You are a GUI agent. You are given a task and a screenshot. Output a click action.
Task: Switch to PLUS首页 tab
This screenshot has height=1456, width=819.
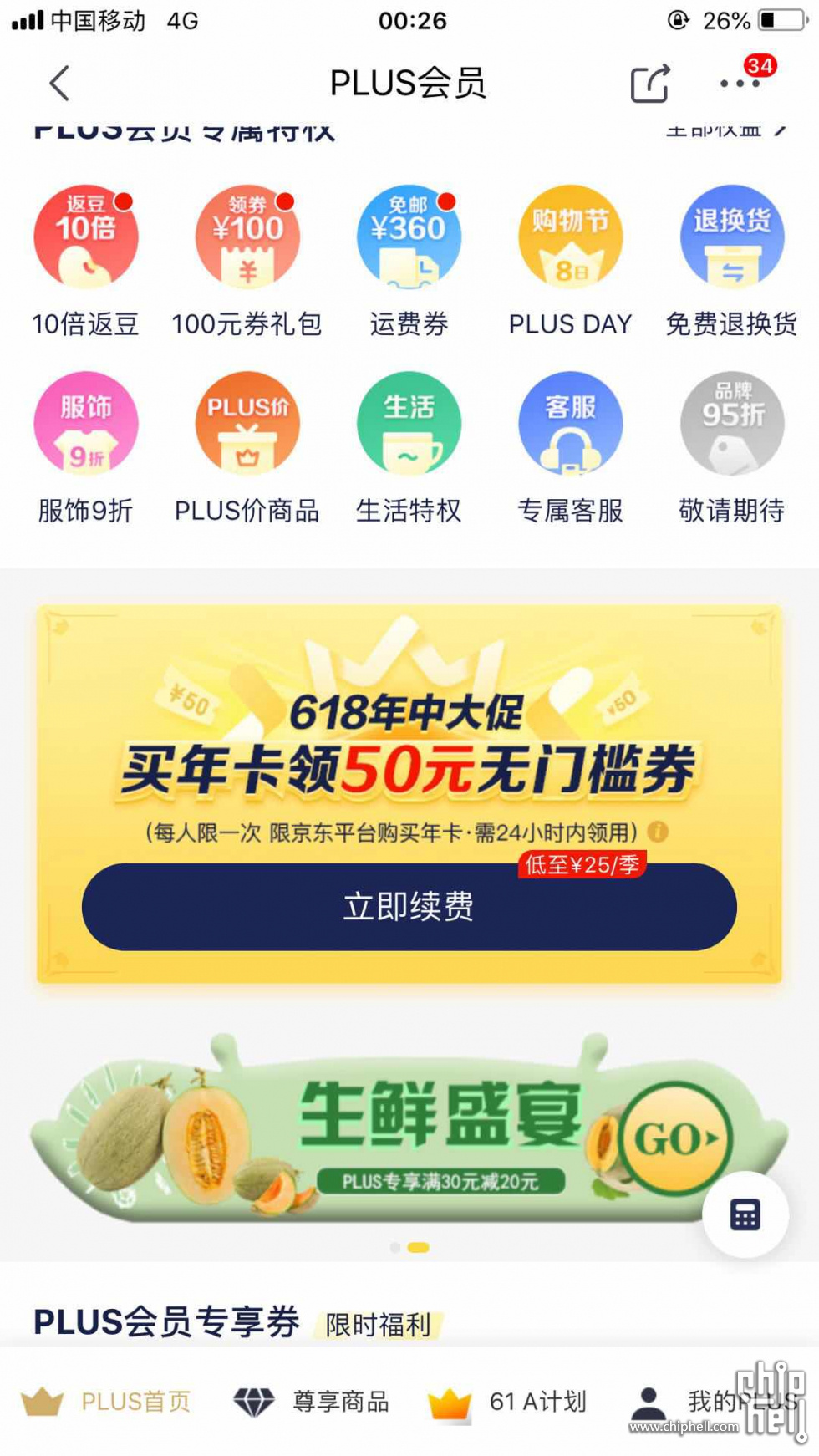(107, 1401)
